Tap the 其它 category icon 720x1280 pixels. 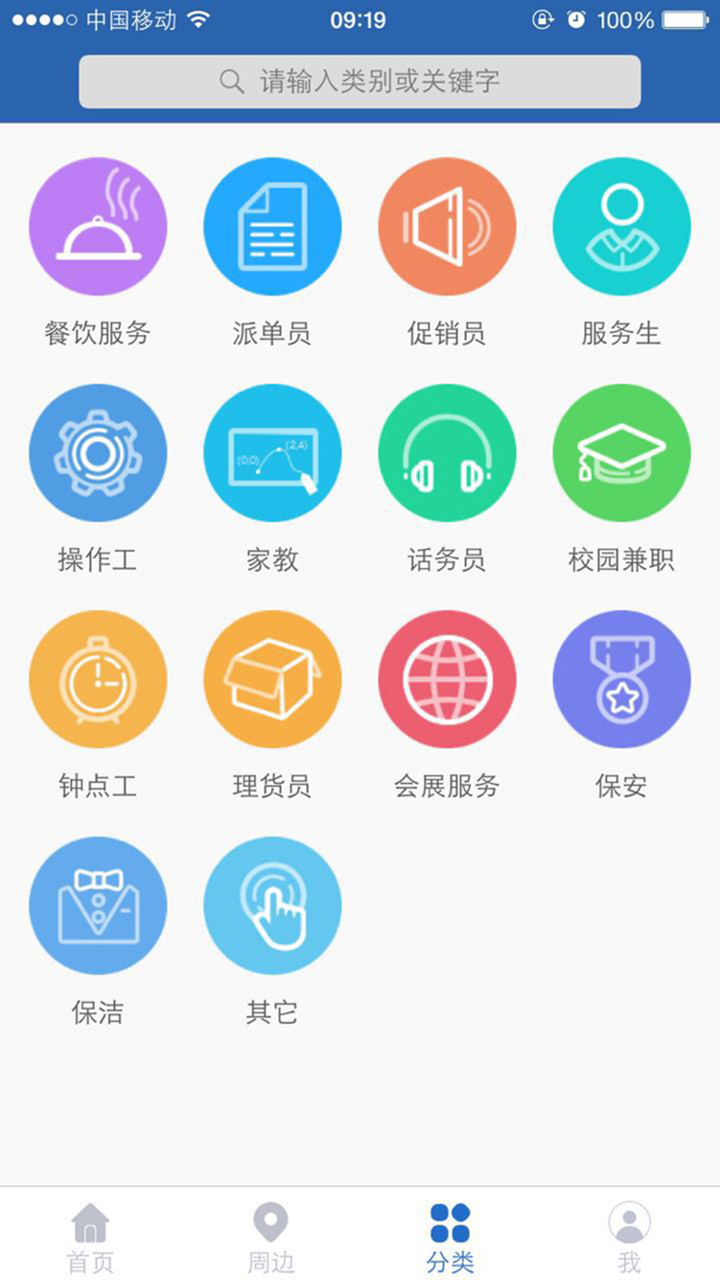[x=272, y=904]
